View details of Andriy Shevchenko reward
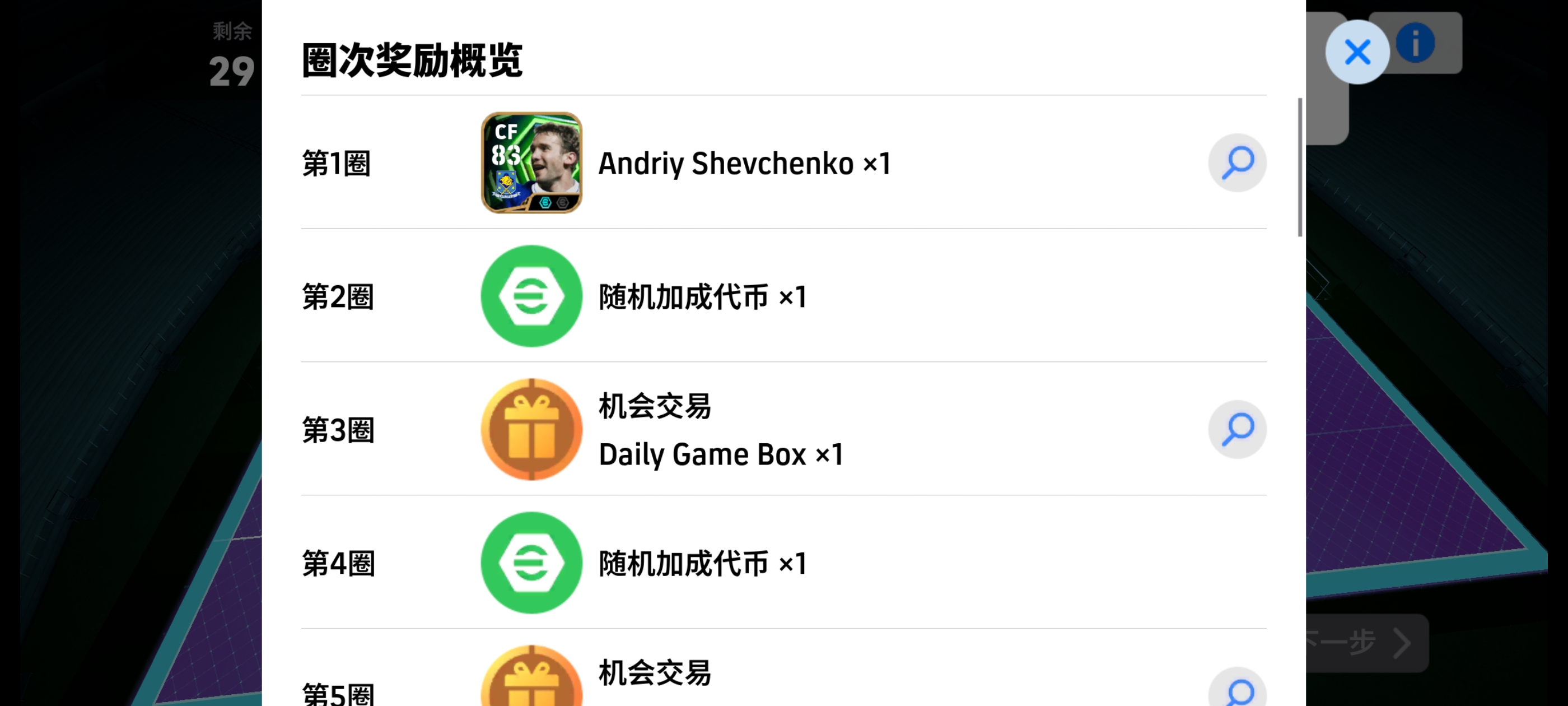Image resolution: width=1568 pixels, height=706 pixels. click(x=1237, y=162)
